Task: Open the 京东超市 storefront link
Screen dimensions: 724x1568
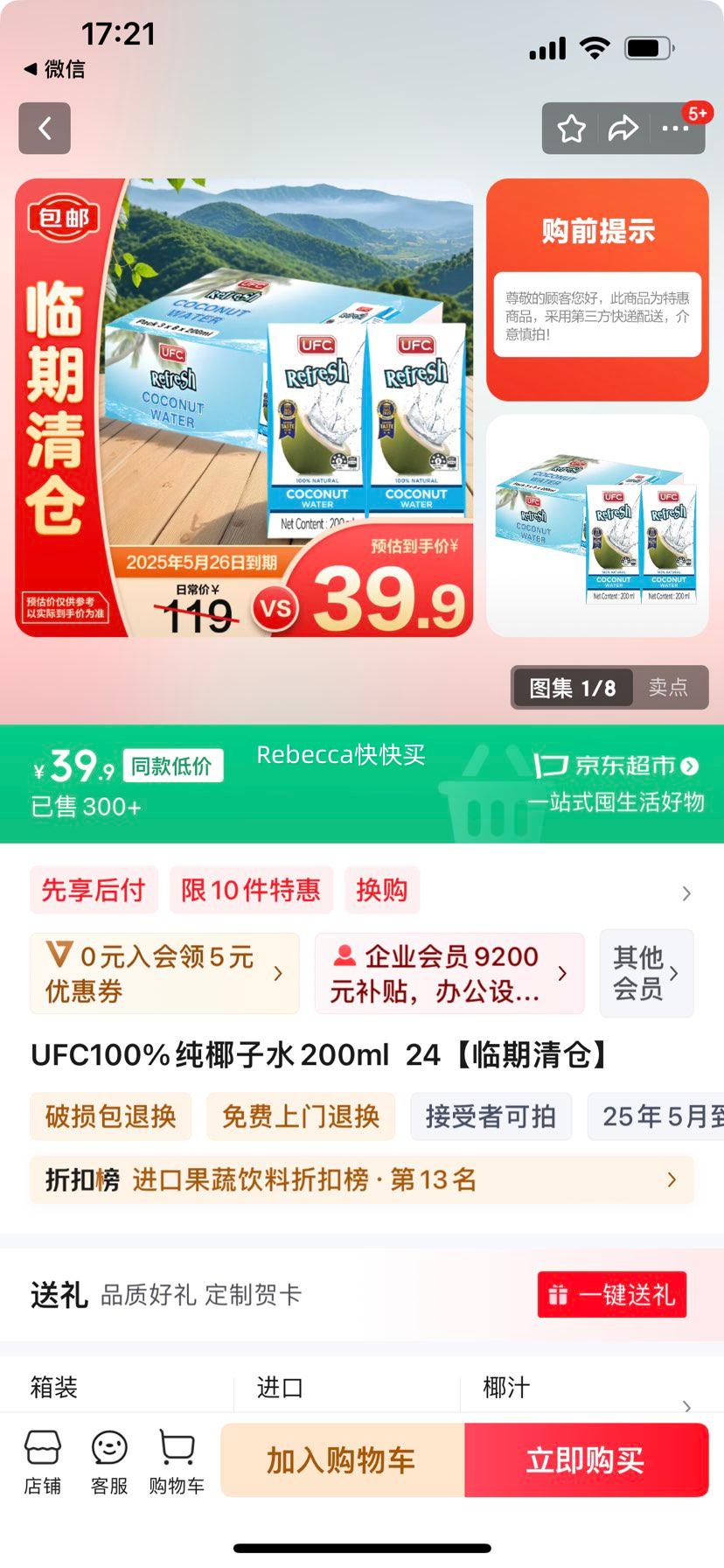Action: (x=612, y=764)
